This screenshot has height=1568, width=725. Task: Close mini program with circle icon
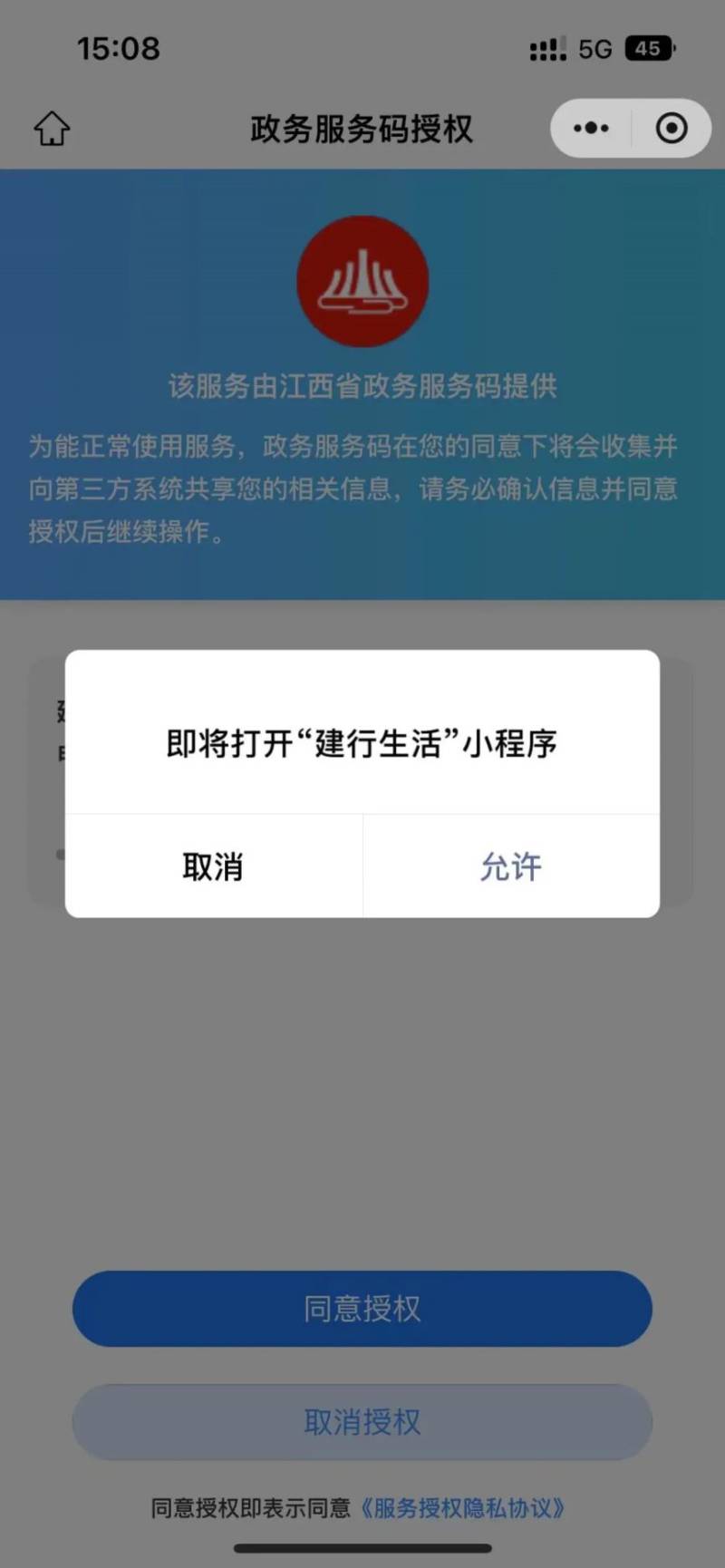tap(671, 129)
